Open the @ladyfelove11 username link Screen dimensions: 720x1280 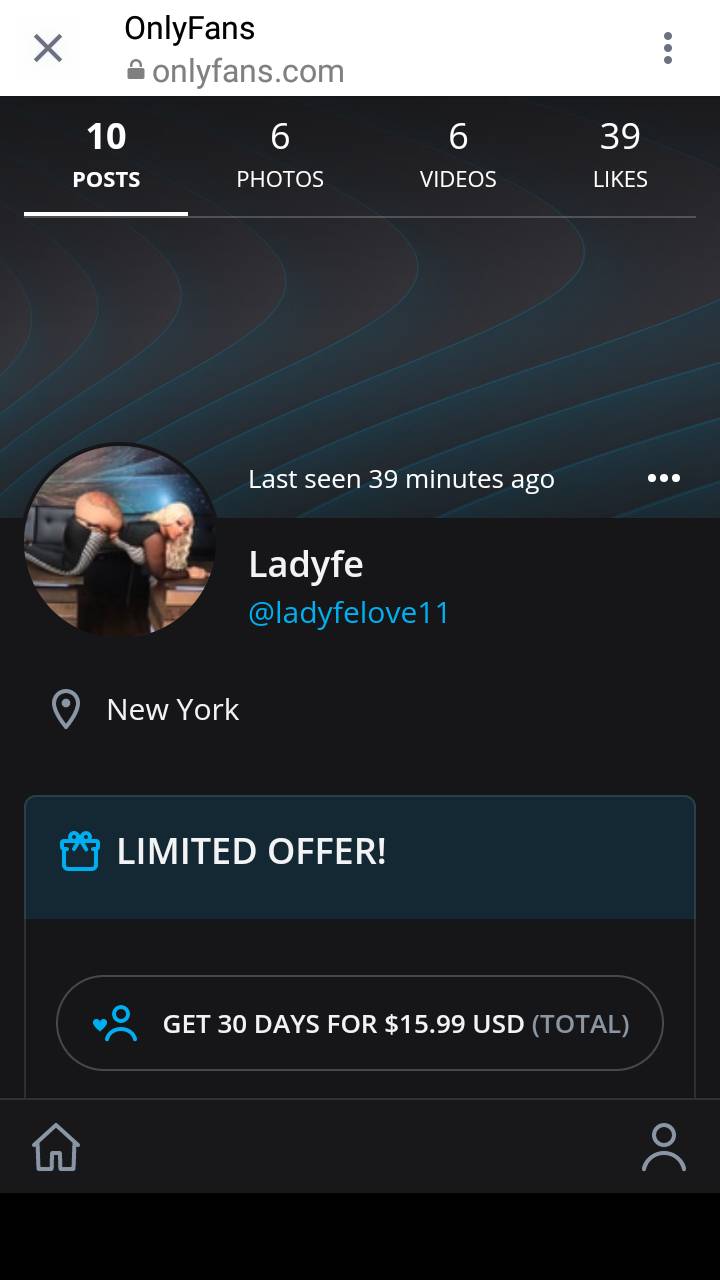tap(349, 612)
